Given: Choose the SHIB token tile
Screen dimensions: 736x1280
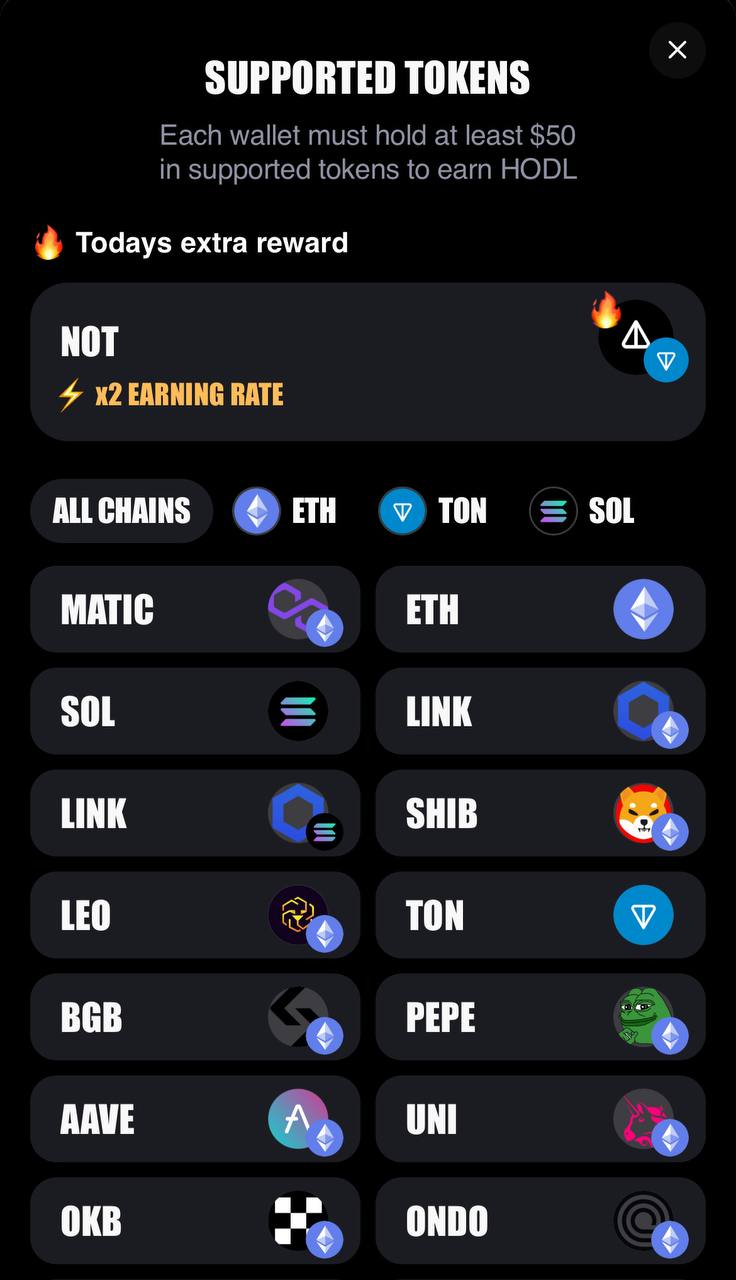Looking at the screenshot, I should pyautogui.click(x=540, y=814).
